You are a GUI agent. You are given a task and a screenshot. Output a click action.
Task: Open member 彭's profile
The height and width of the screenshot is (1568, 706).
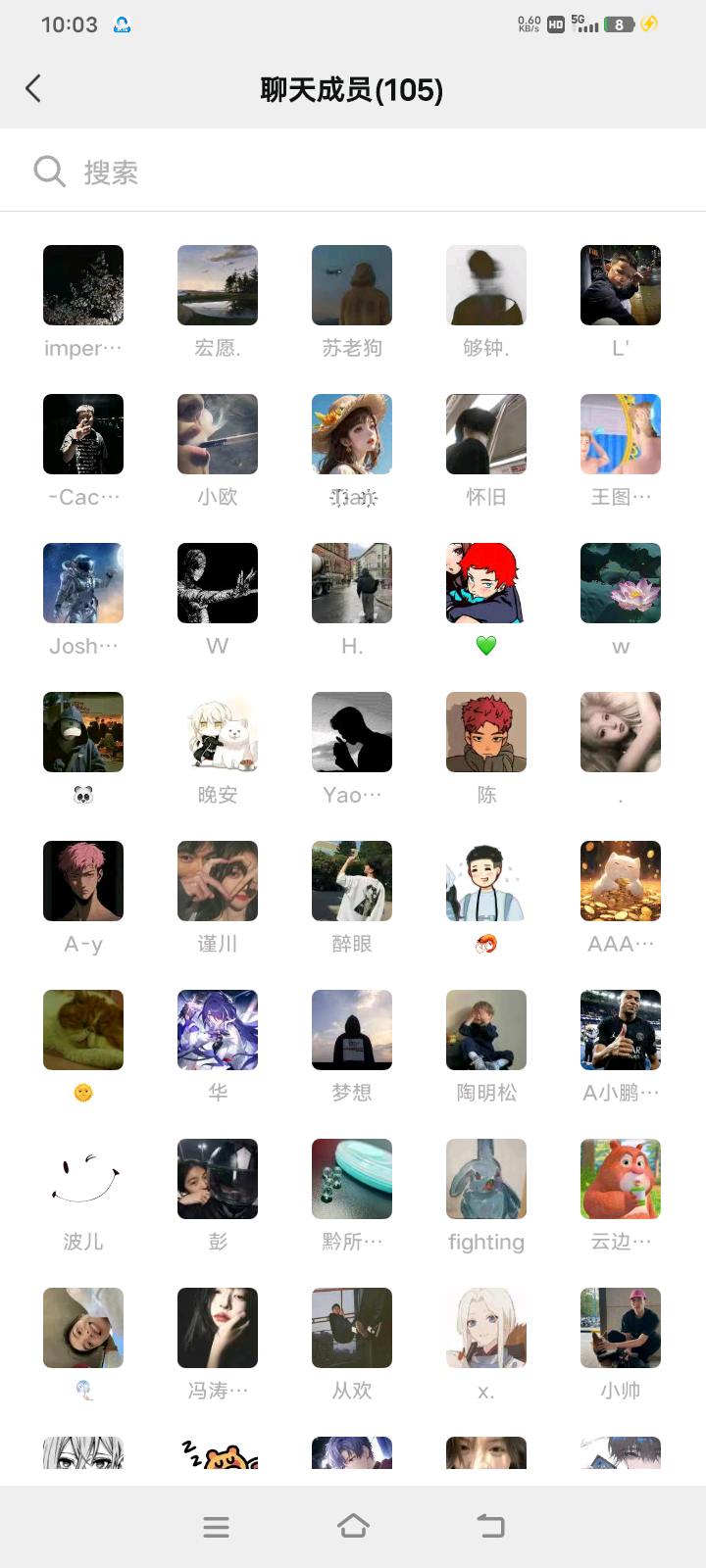click(218, 1179)
